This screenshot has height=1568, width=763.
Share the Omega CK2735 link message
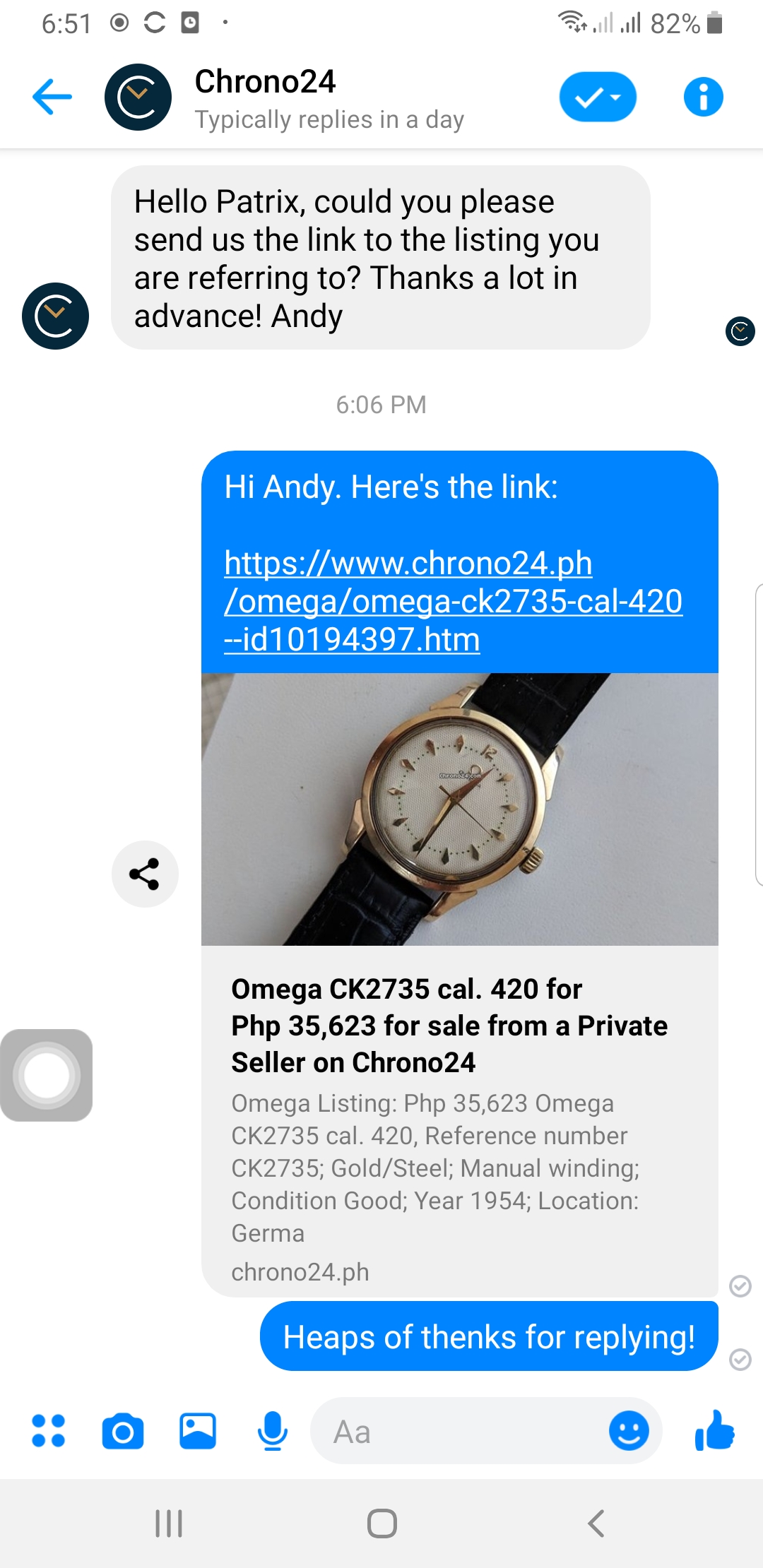coord(145,874)
